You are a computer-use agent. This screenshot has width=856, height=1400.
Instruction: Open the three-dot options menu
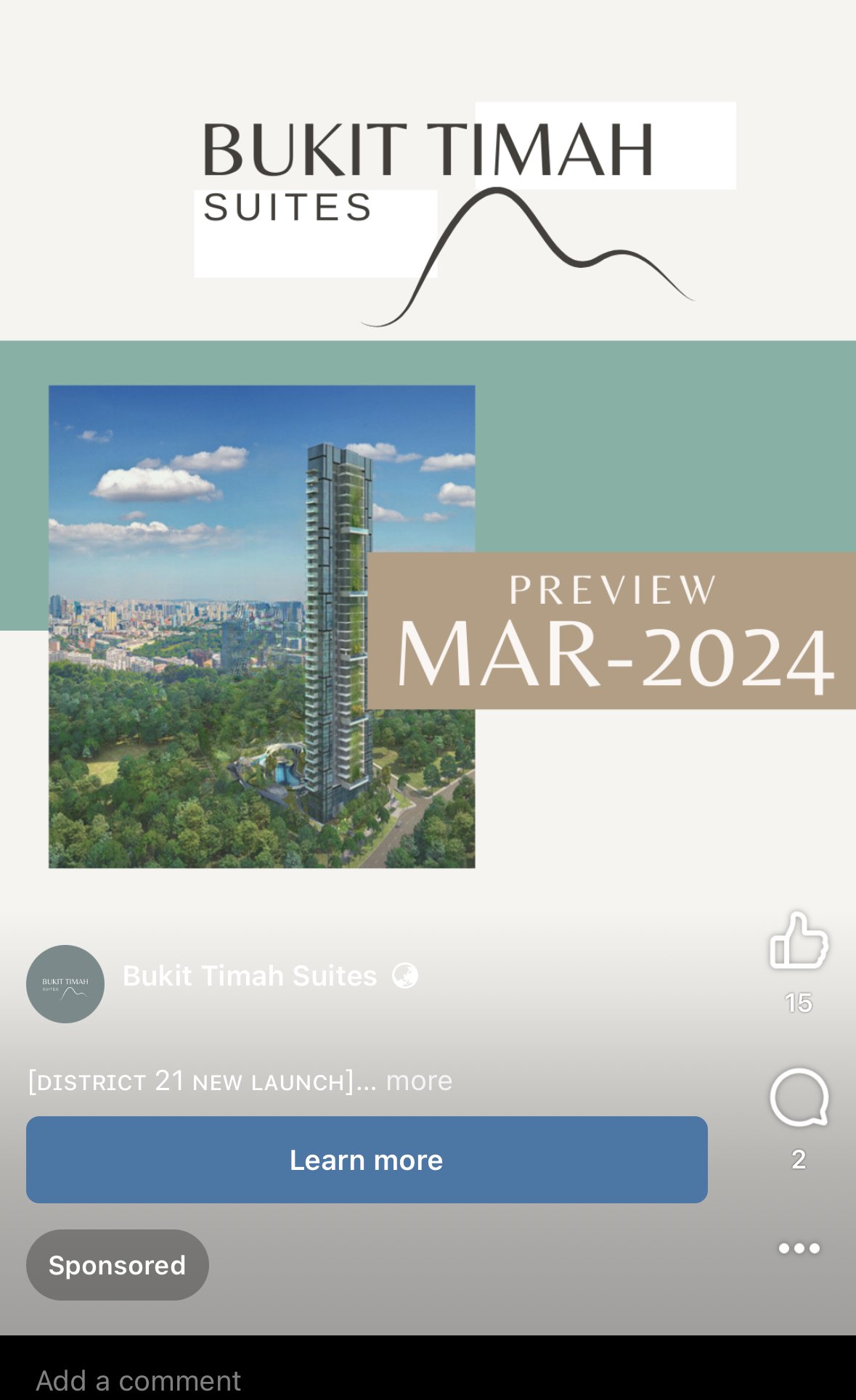tap(799, 1248)
